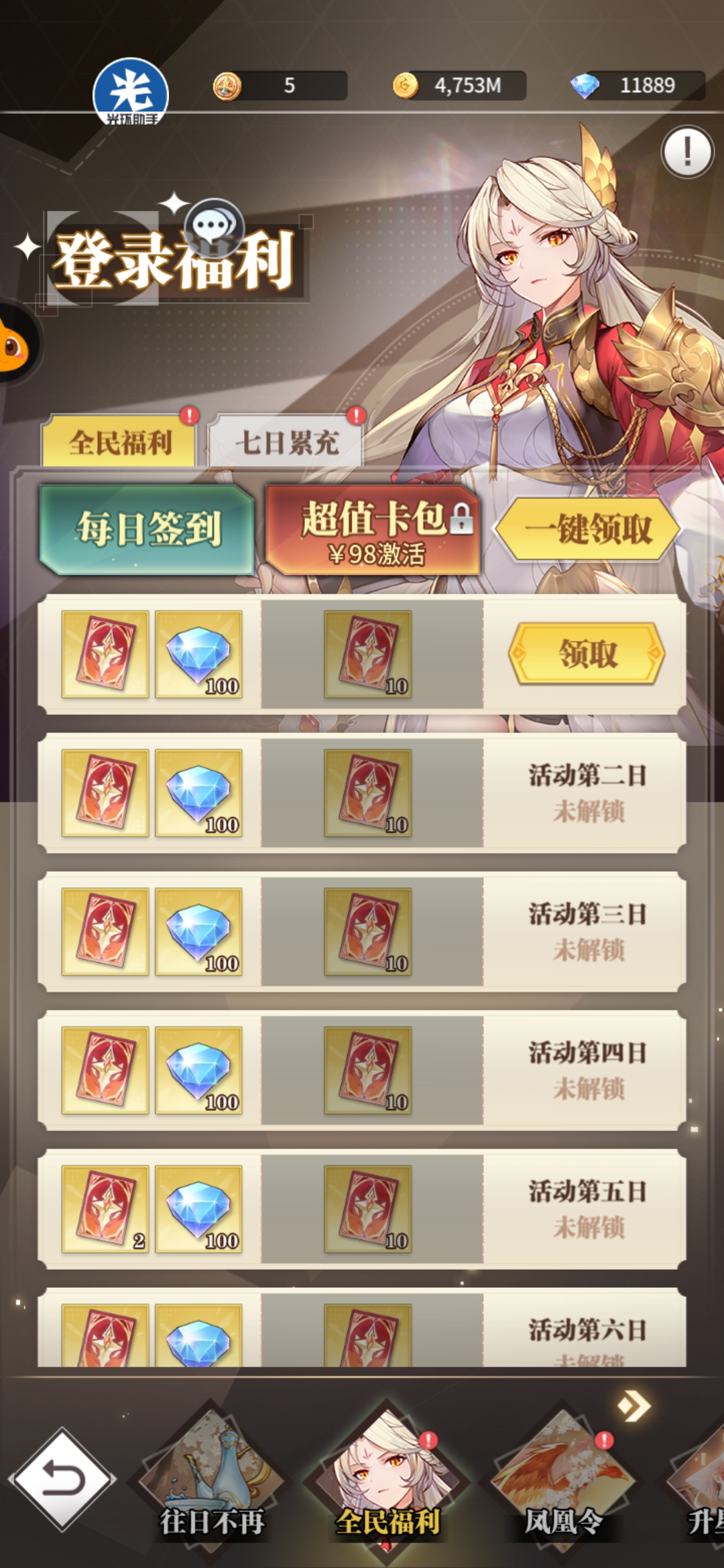Screen dimensions: 724x1568
Task: View the 100 diamond reward of 活动第二日
Action: click(x=198, y=793)
